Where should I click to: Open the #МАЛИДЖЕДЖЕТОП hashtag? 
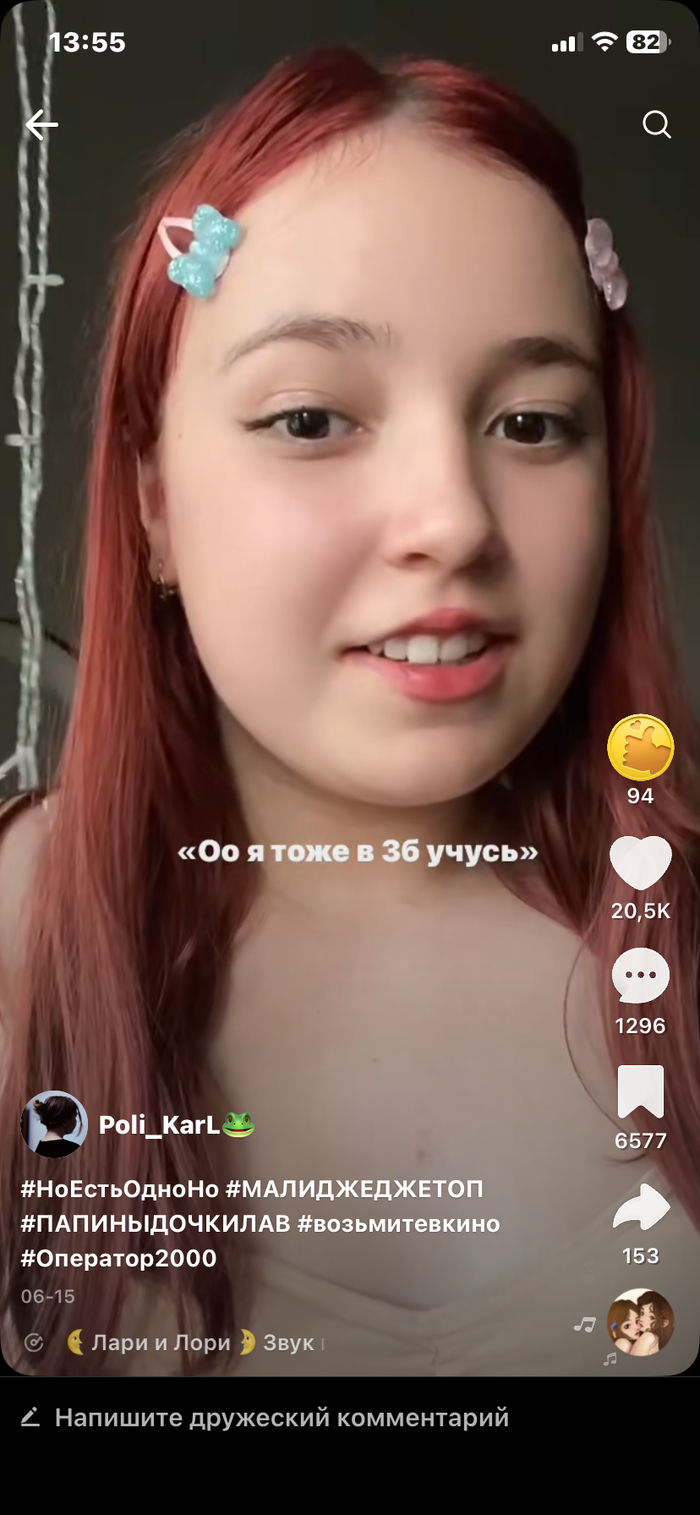coord(354,1190)
